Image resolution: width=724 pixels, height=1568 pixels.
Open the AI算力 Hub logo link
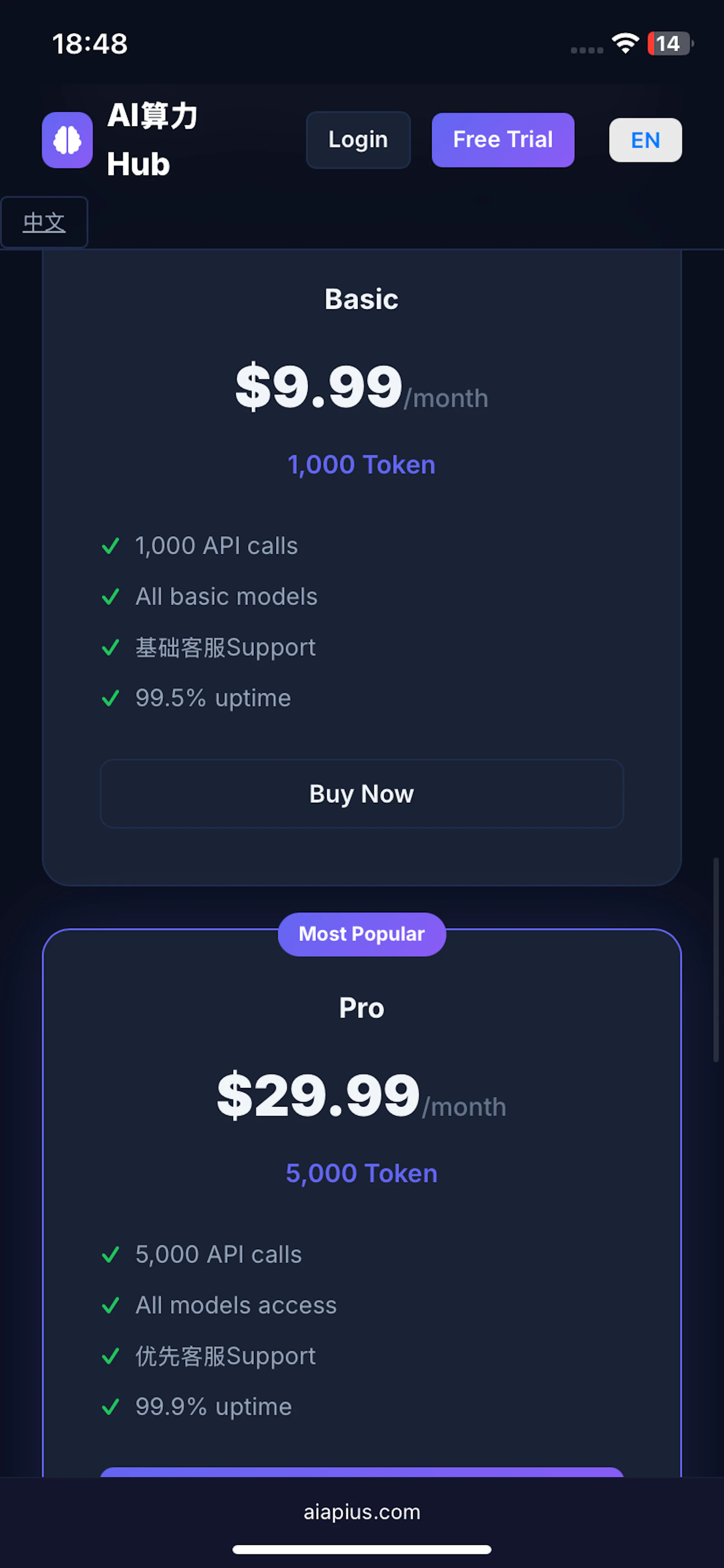point(120,140)
